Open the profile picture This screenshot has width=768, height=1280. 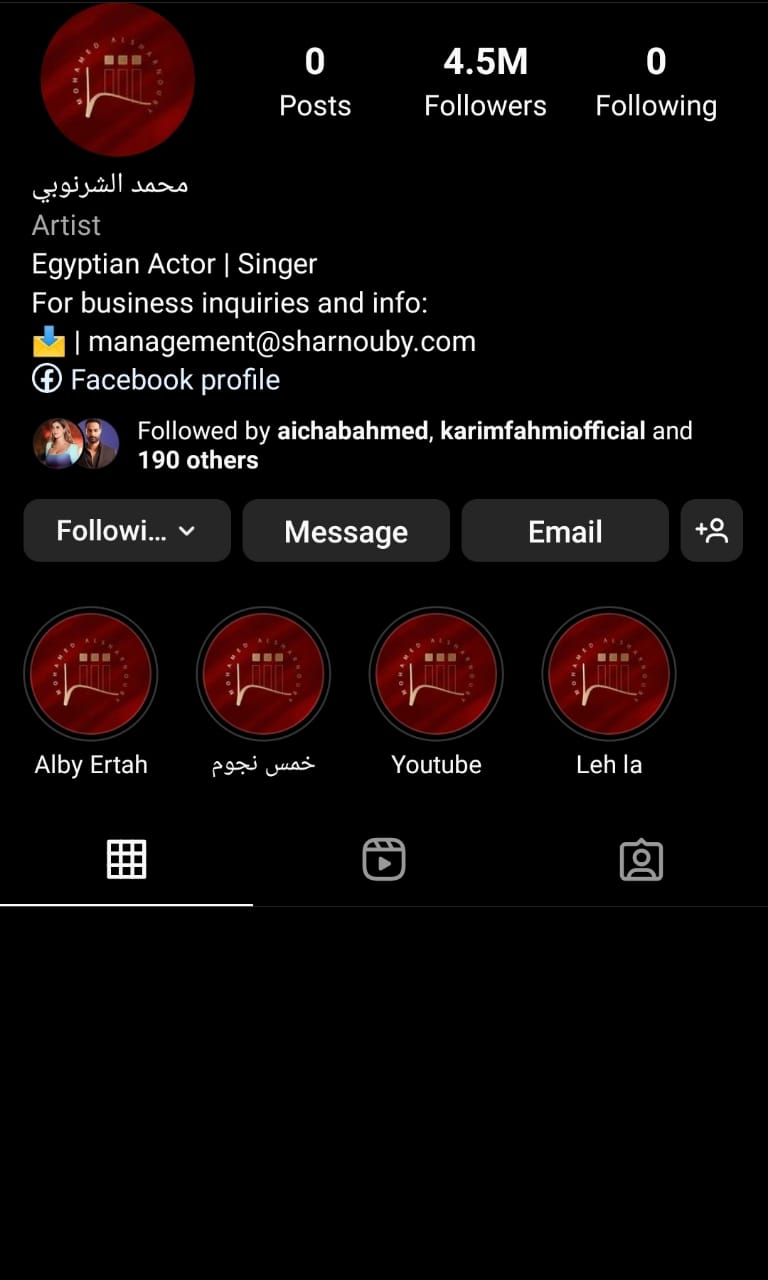click(x=118, y=80)
